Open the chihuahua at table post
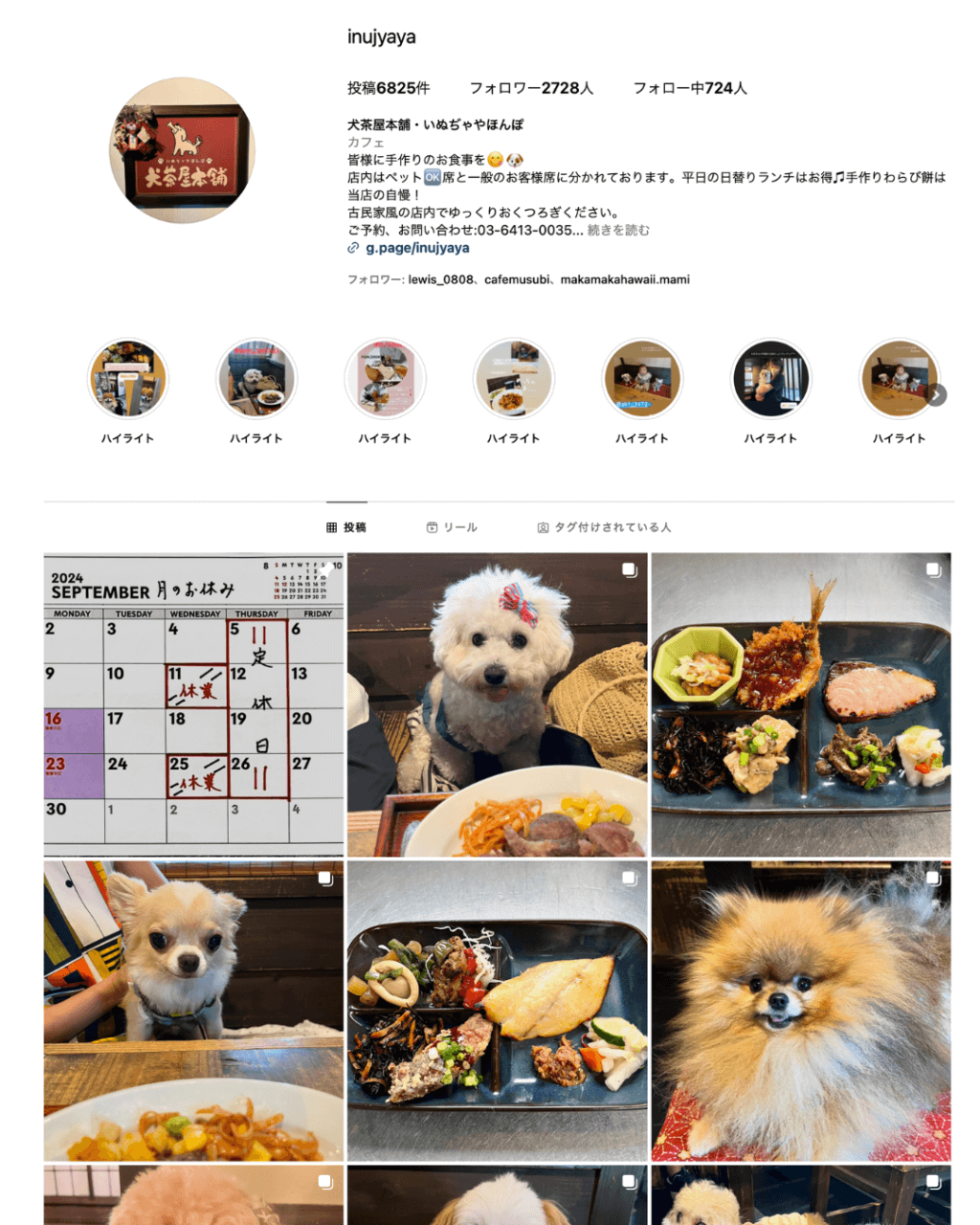 pos(193,1011)
